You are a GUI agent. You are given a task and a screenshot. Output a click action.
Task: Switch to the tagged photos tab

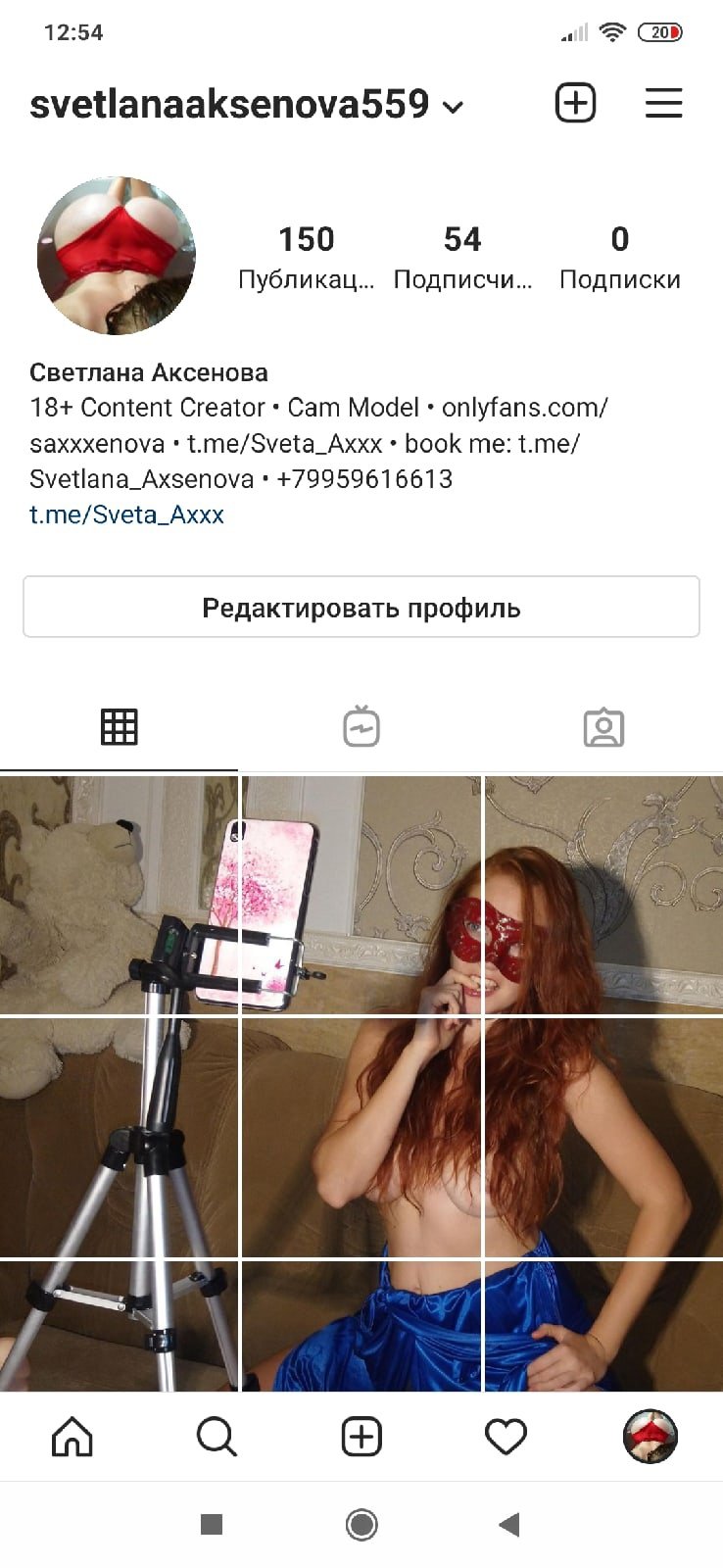click(603, 727)
